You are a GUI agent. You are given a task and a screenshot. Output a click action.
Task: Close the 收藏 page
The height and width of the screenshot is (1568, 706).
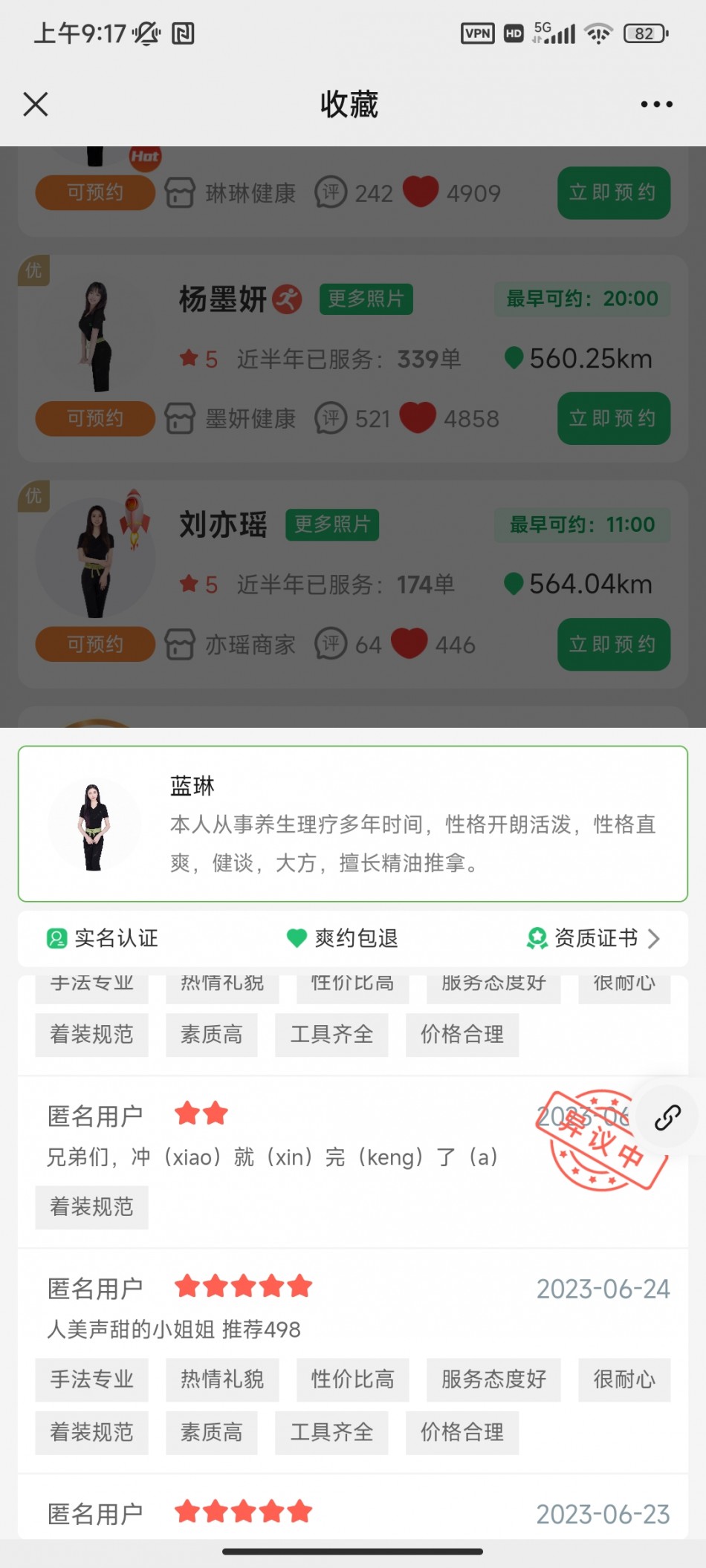tap(36, 104)
